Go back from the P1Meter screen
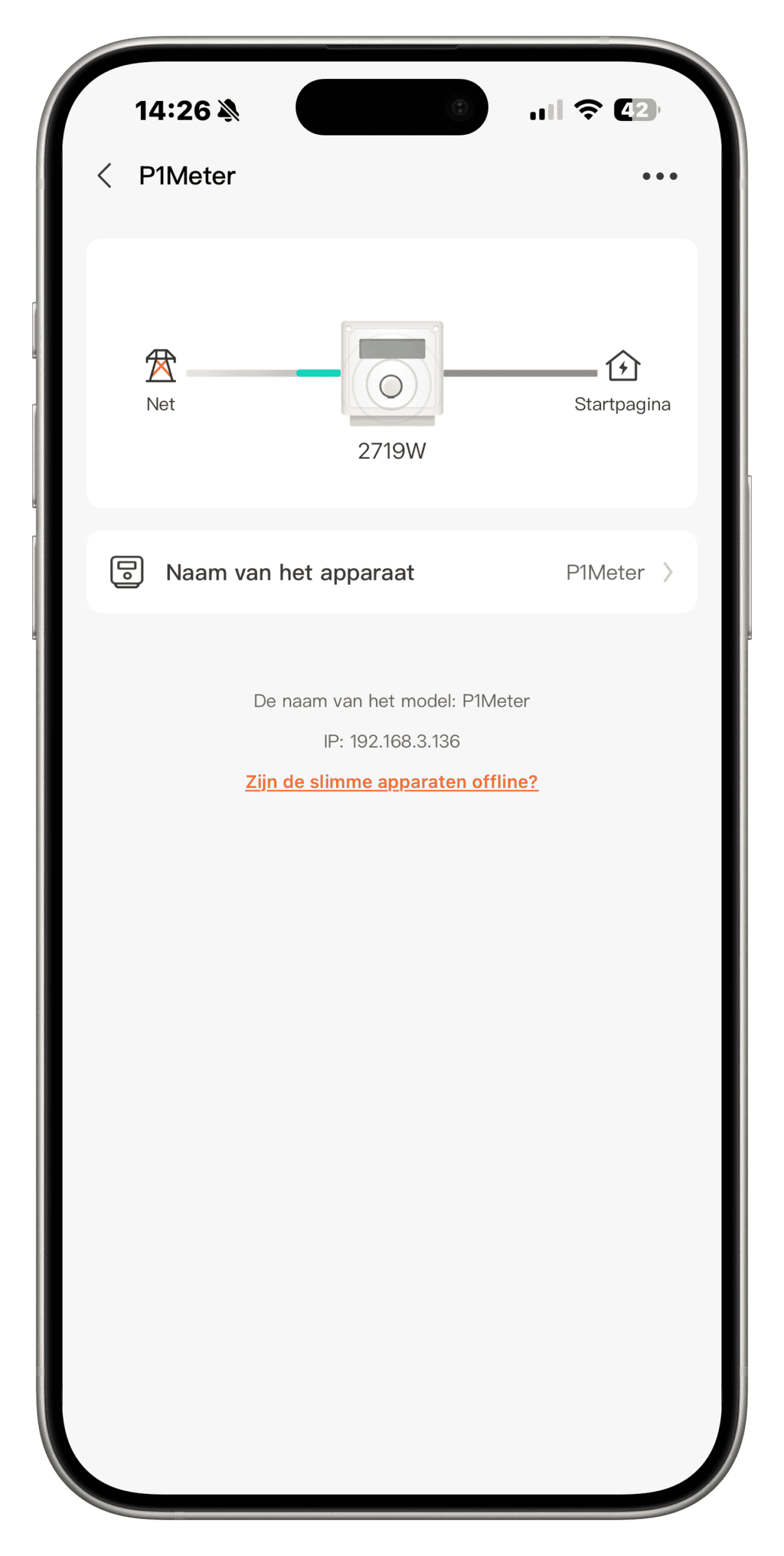This screenshot has width=784, height=1556. tap(105, 176)
